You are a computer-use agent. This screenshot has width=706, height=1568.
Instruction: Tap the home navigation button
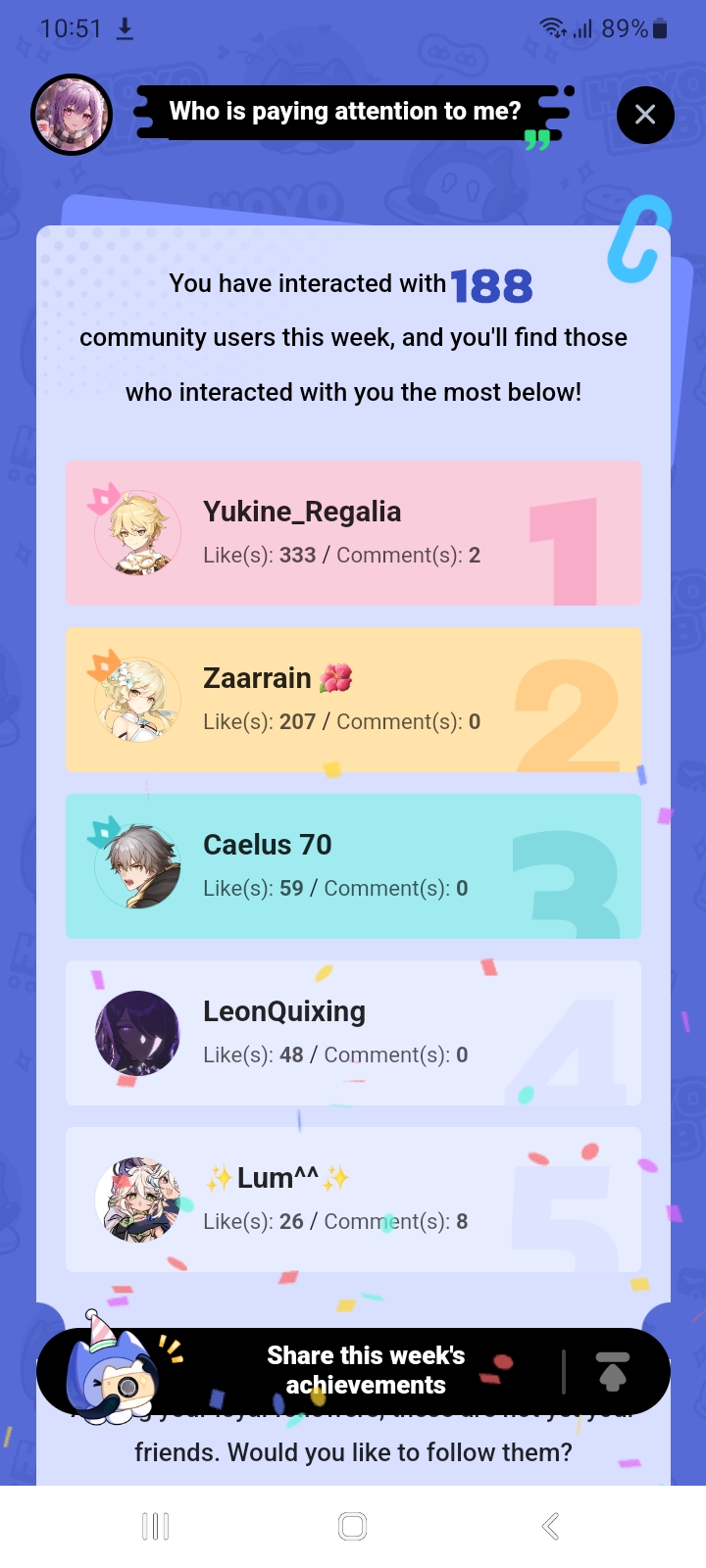pos(352,1526)
